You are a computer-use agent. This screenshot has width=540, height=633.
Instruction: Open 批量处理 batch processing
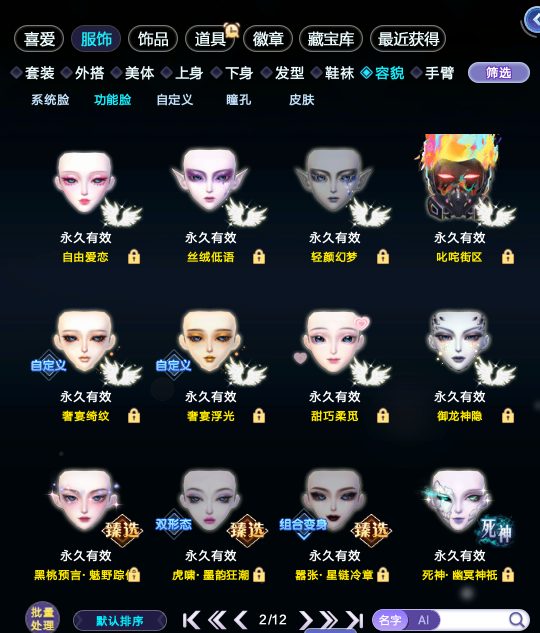(42, 618)
